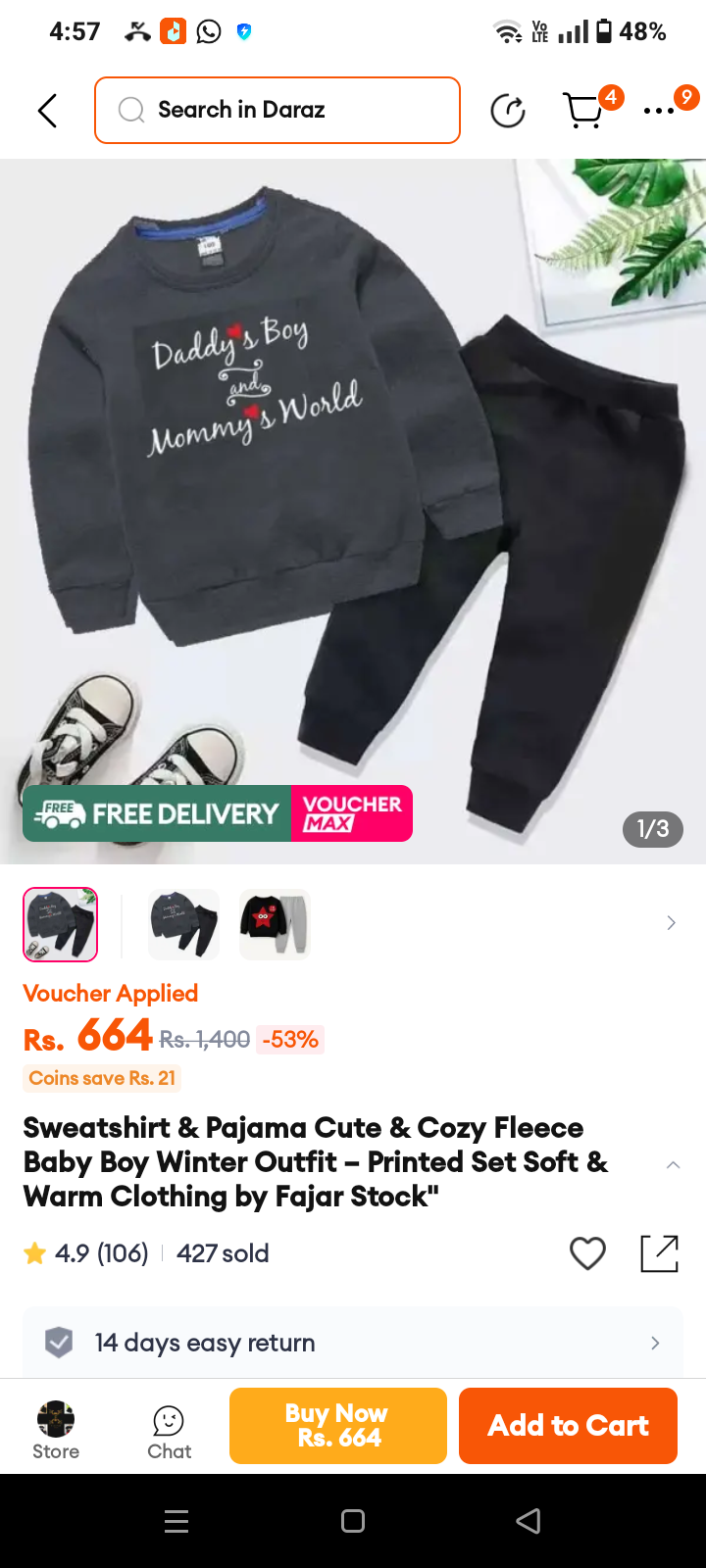Go back using the top-left arrow
The height and width of the screenshot is (1568, 706).
tap(47, 111)
